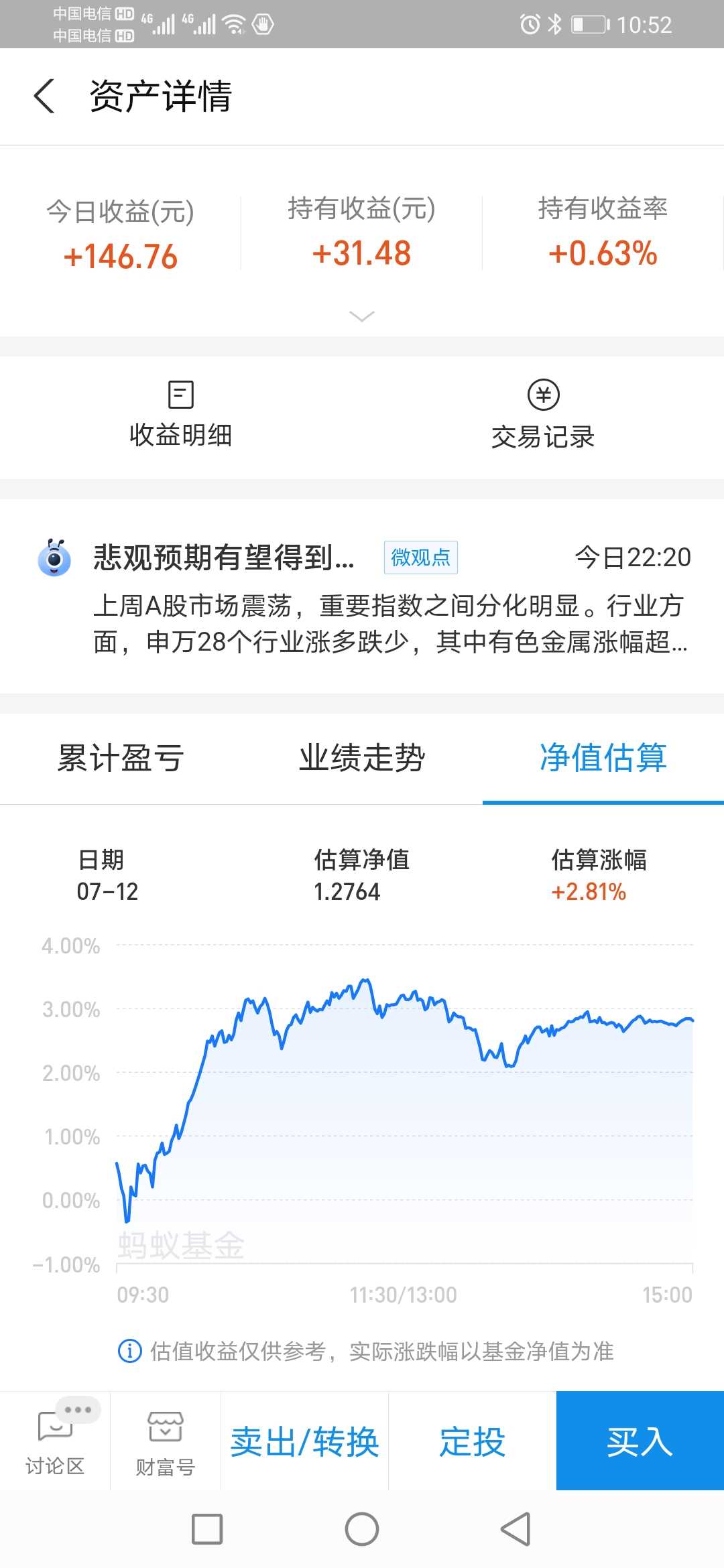Open 讨论区 discussion area
The height and width of the screenshot is (1568, 724).
55,1441
